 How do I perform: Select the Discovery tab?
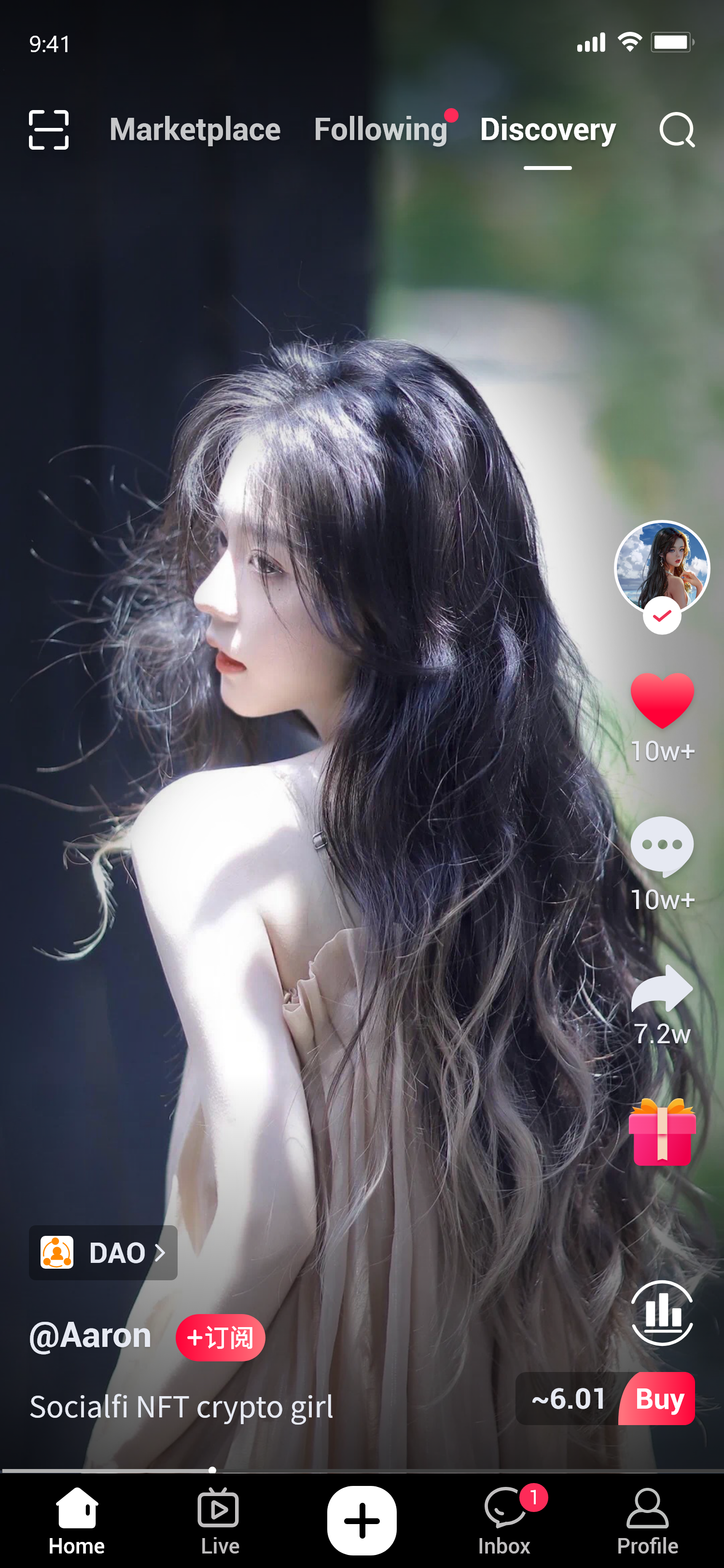click(547, 130)
